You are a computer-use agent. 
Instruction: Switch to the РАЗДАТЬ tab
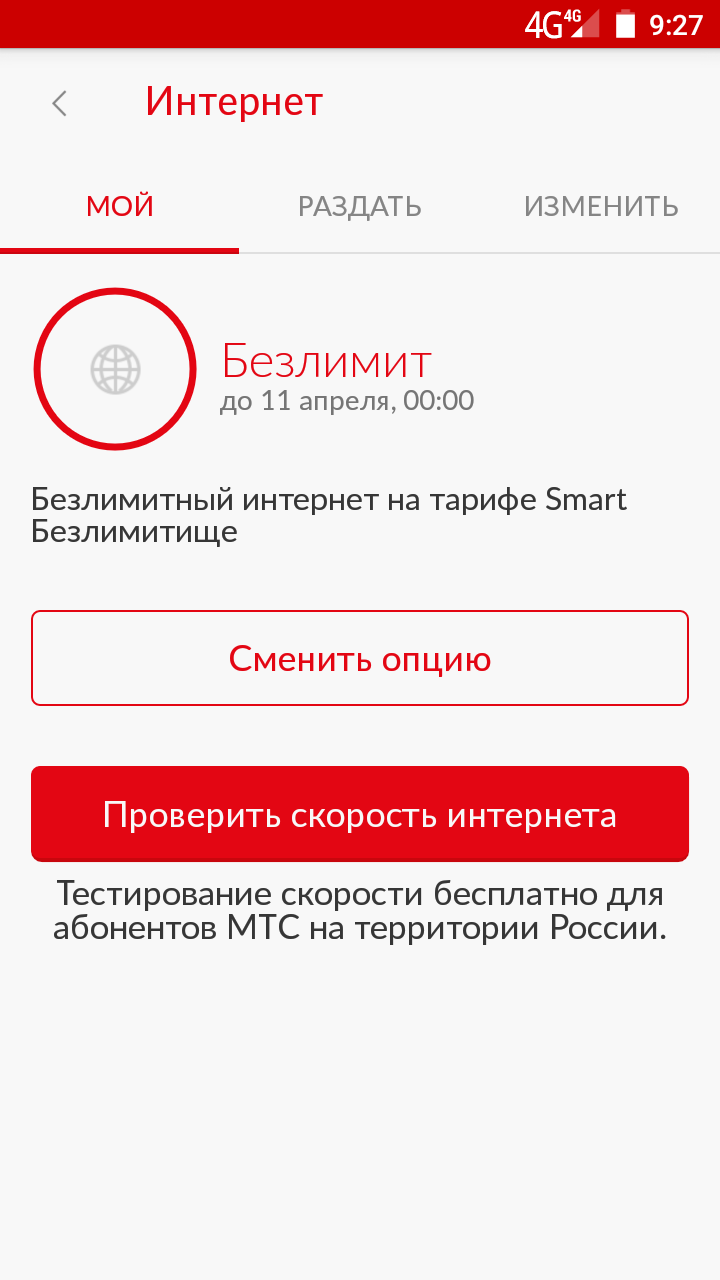point(360,207)
